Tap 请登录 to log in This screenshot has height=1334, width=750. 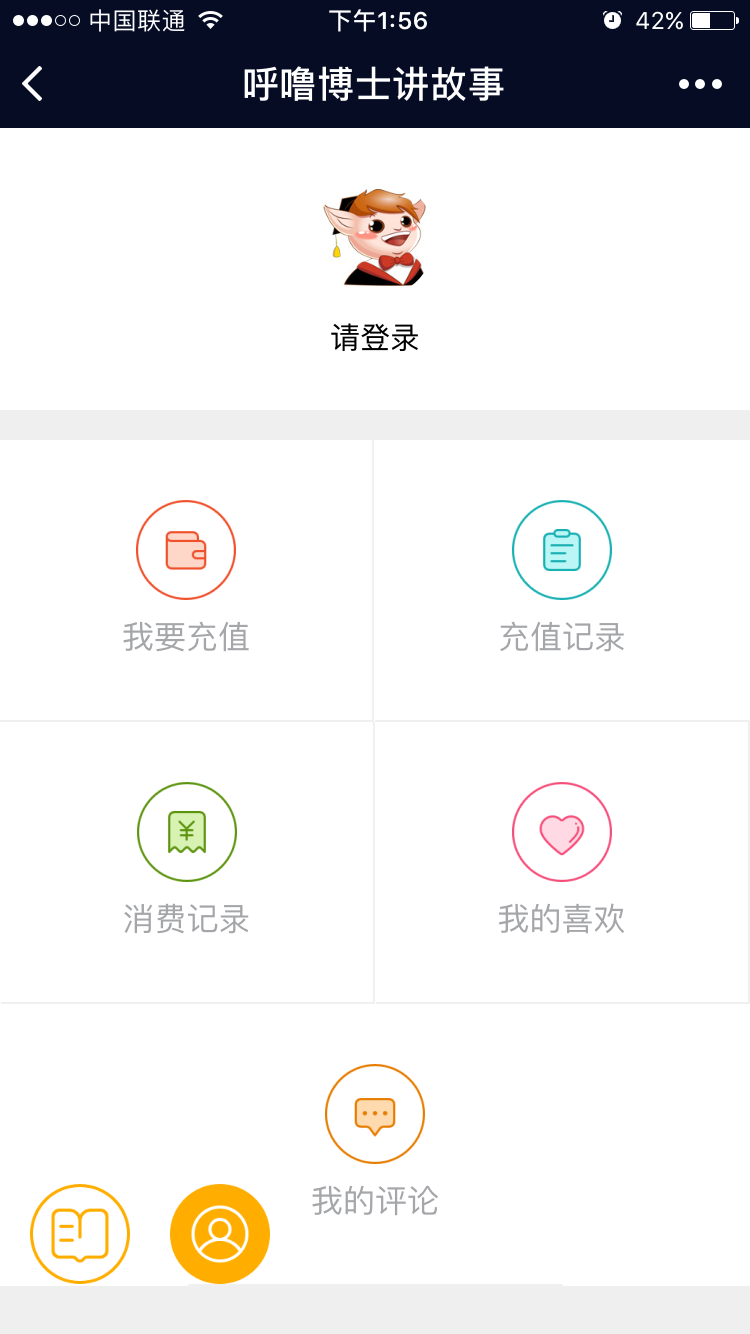click(x=375, y=338)
